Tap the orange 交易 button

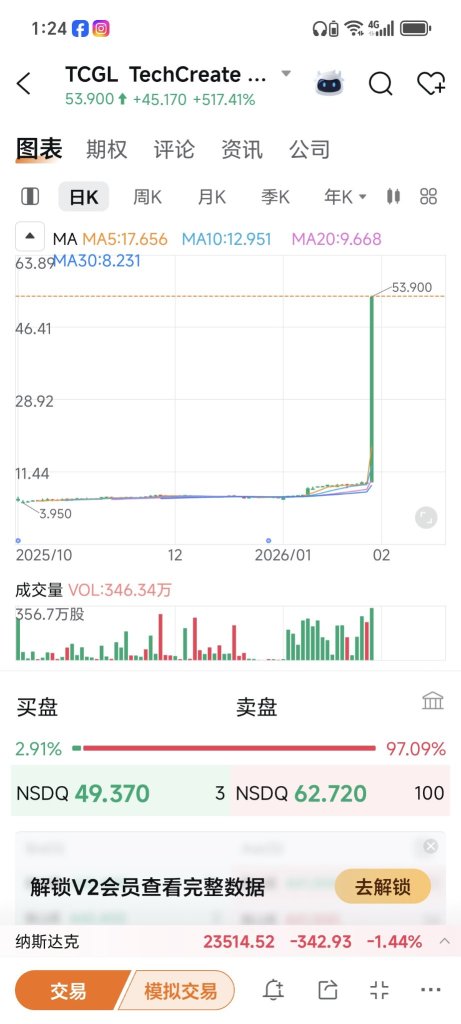point(69,991)
